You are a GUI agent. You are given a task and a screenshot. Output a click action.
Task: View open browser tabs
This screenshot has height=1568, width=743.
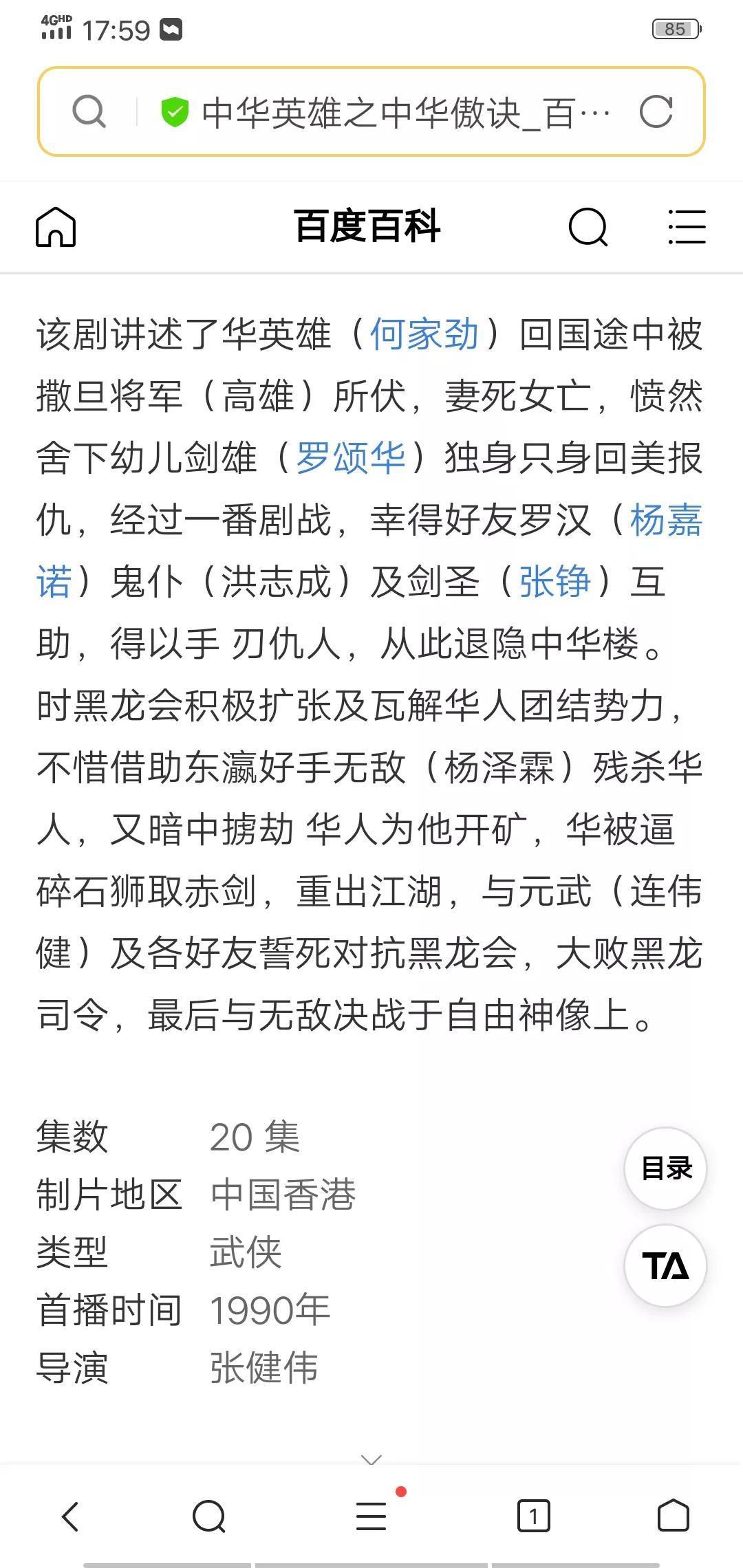click(533, 1516)
